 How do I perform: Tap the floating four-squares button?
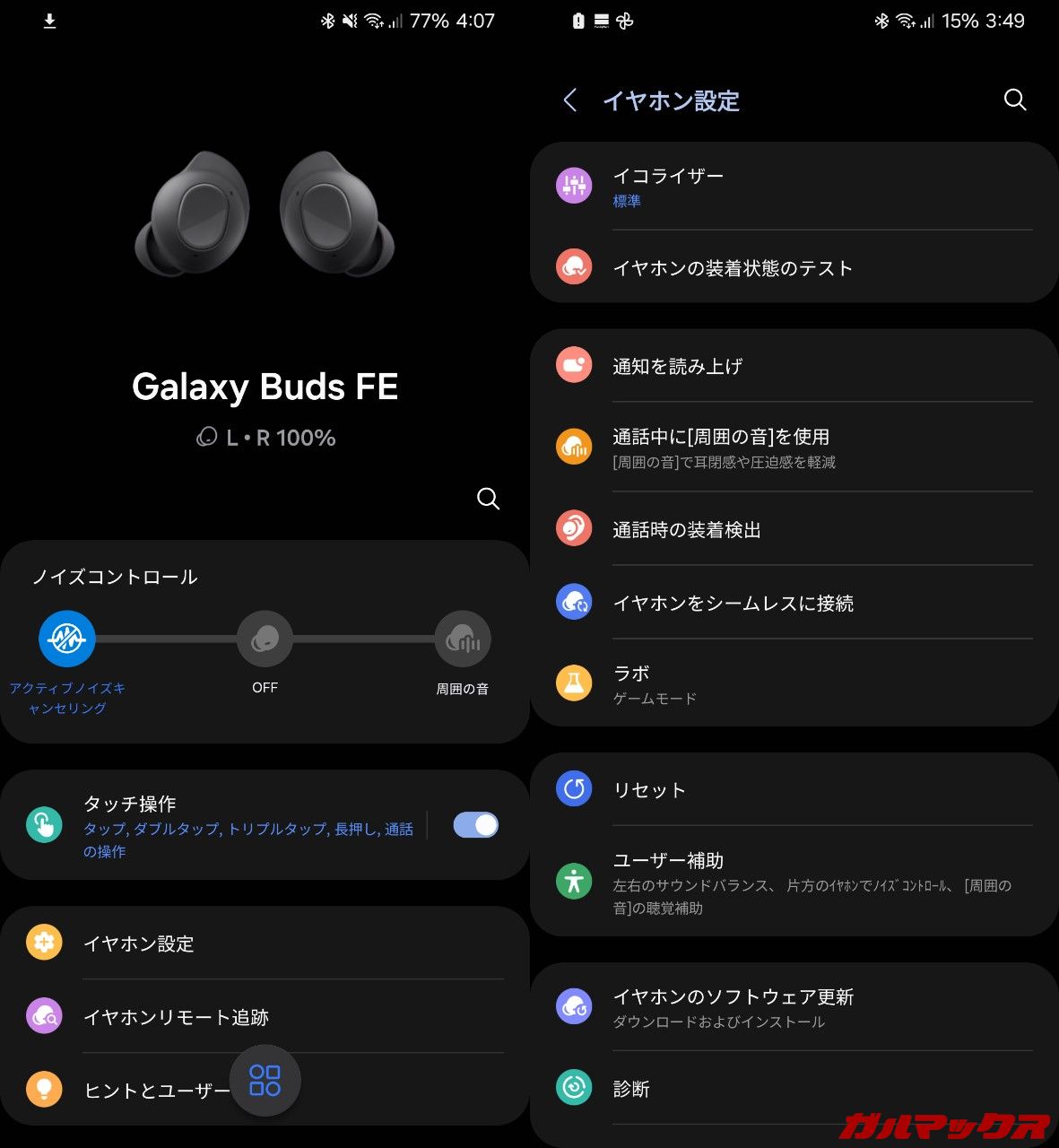pos(265,1080)
